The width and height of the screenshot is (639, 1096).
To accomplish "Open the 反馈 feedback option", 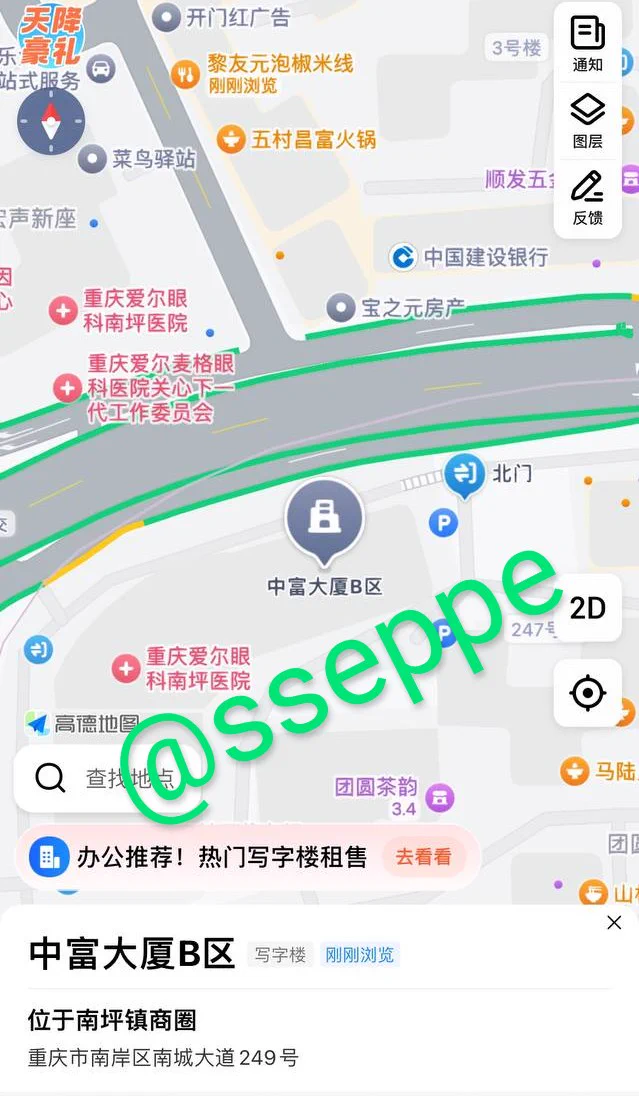I will click(x=587, y=197).
